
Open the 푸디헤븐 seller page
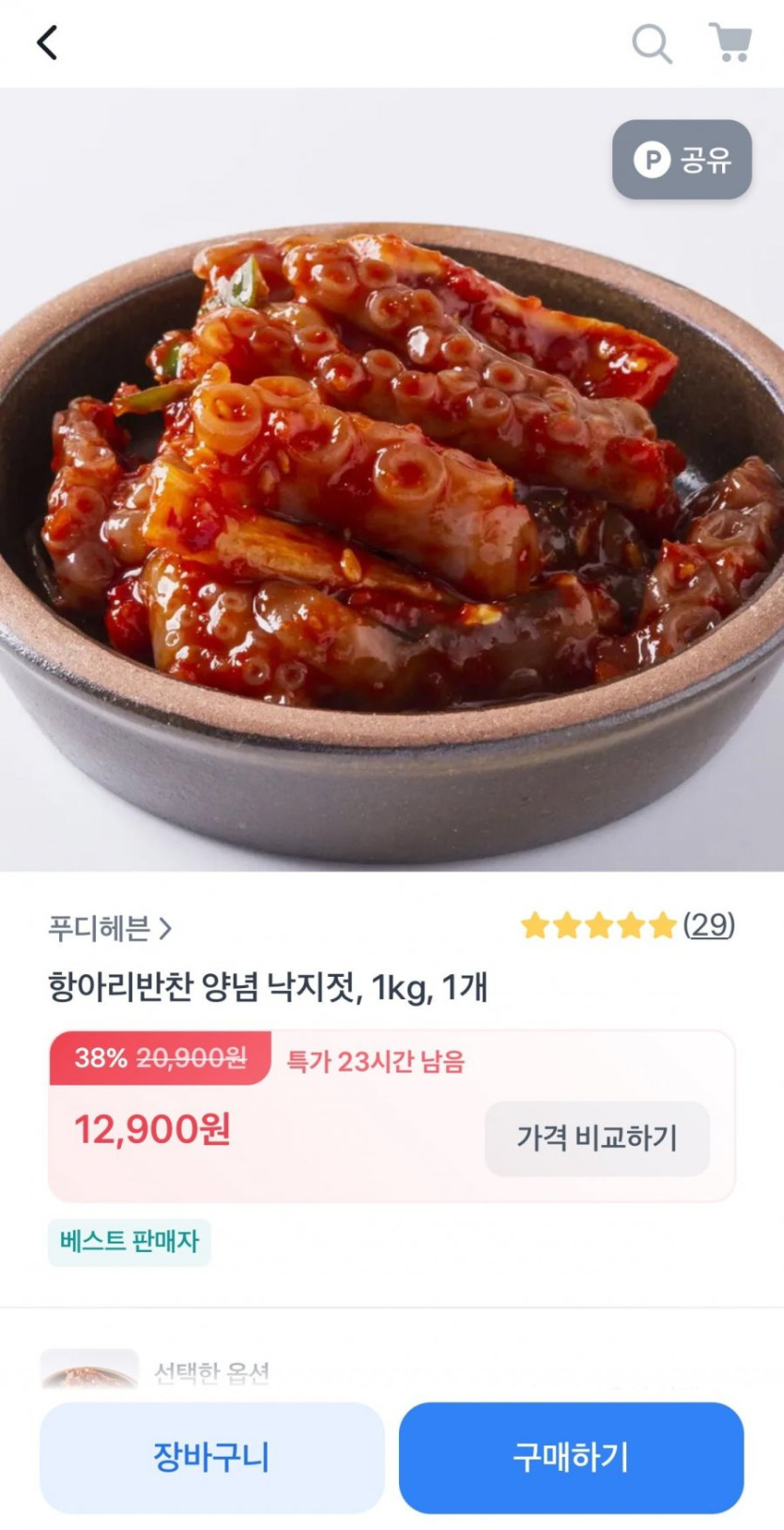(110, 929)
